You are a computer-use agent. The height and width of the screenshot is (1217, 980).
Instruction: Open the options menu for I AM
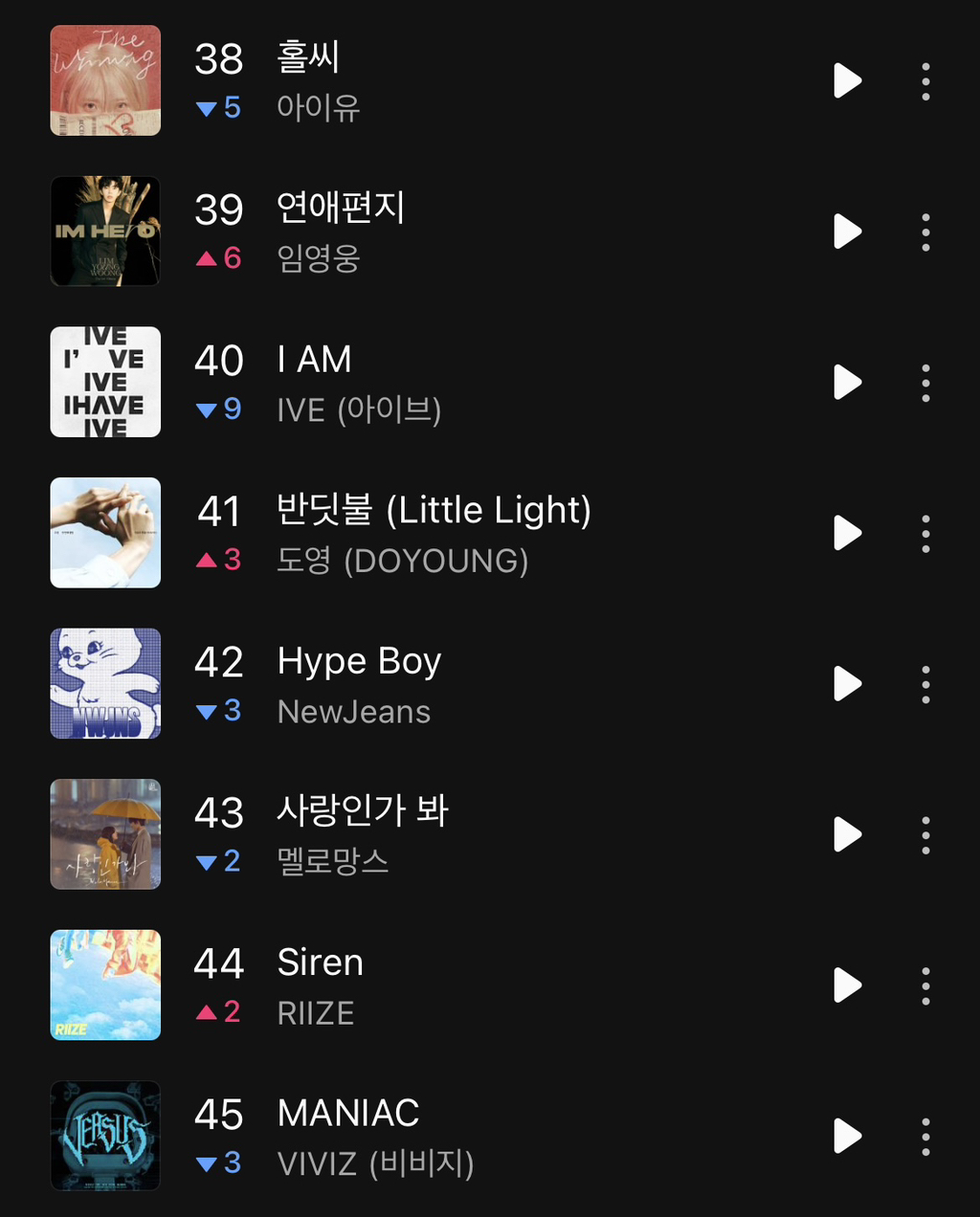[x=925, y=383]
